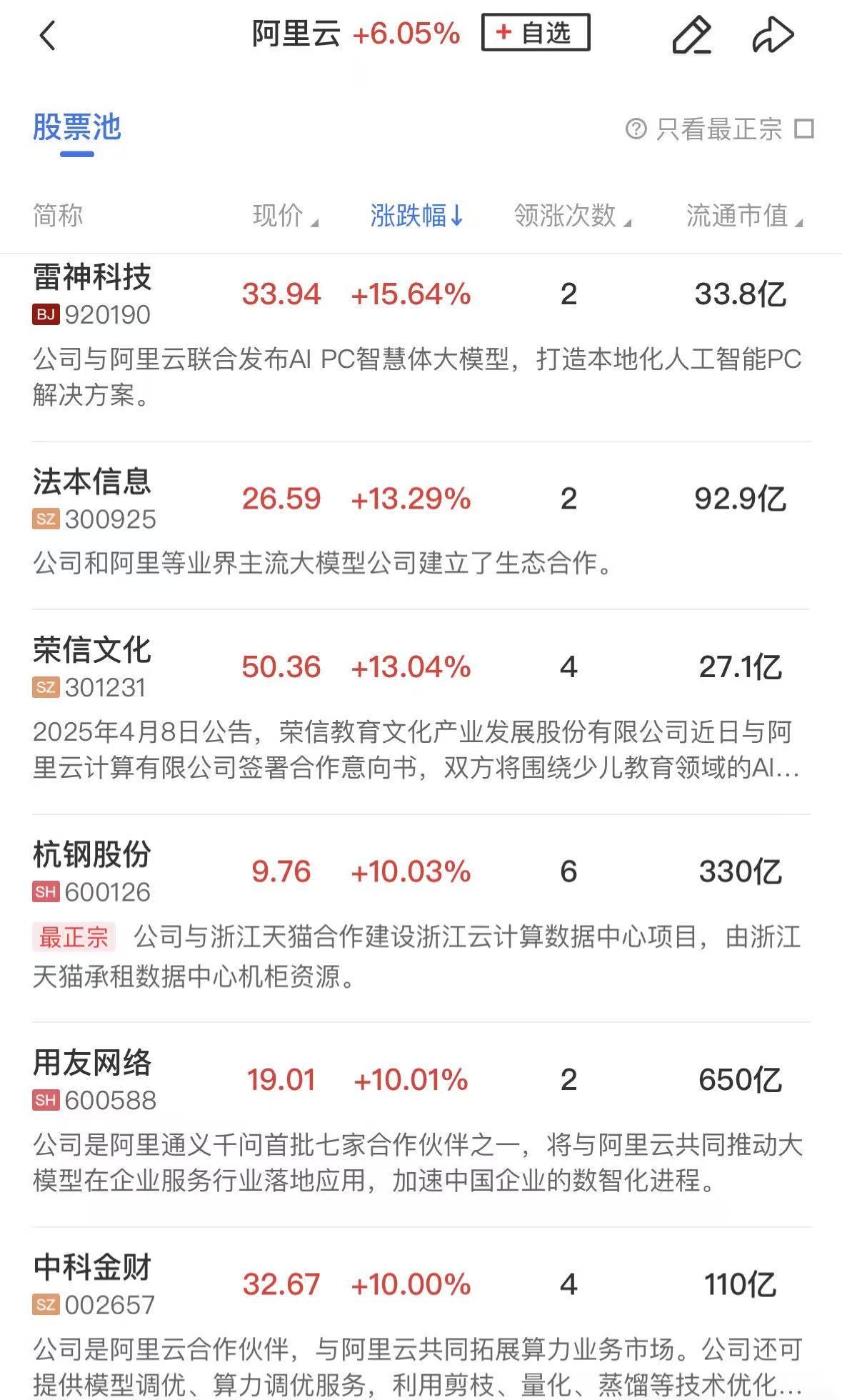Viewport: 842px width, 1400px height.
Task: Switch to the 股票池 tab
Action: click(76, 127)
